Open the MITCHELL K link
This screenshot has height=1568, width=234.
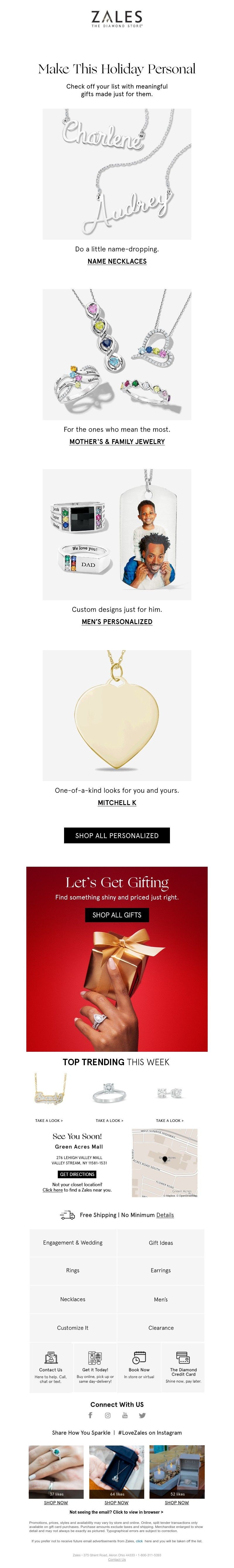[x=117, y=802]
